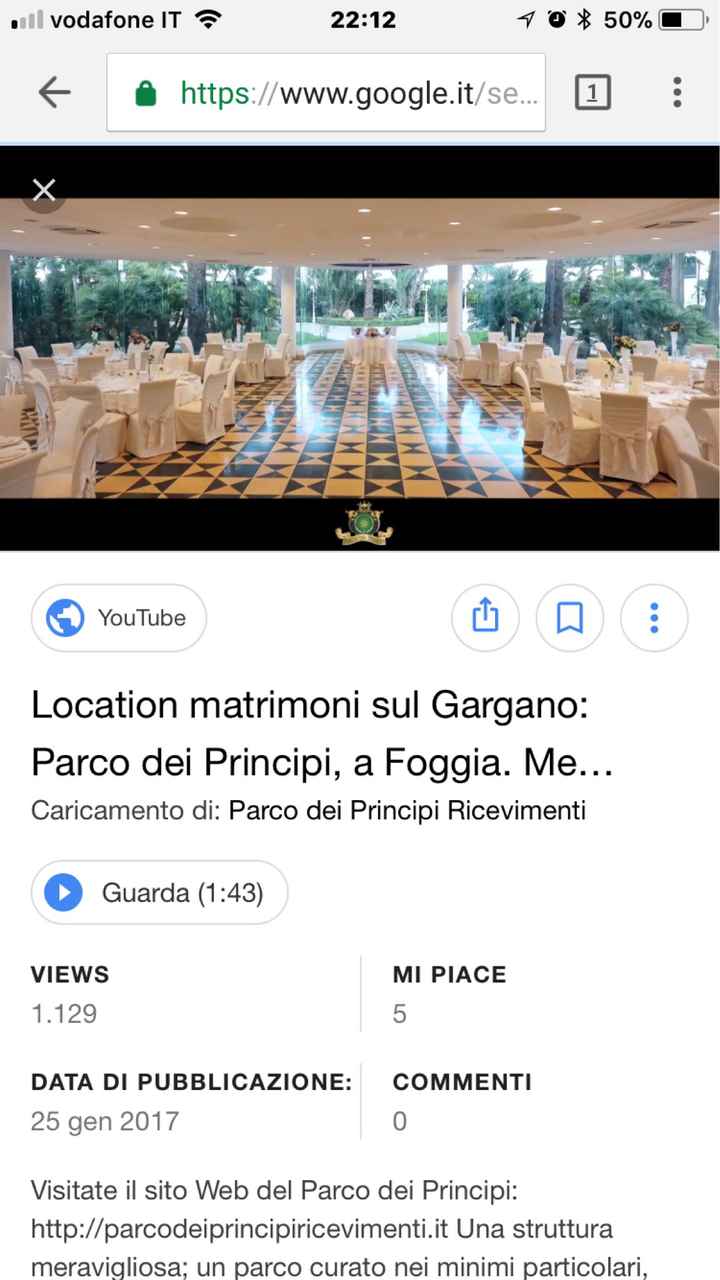Dismiss the video preview with the X

tap(43, 189)
